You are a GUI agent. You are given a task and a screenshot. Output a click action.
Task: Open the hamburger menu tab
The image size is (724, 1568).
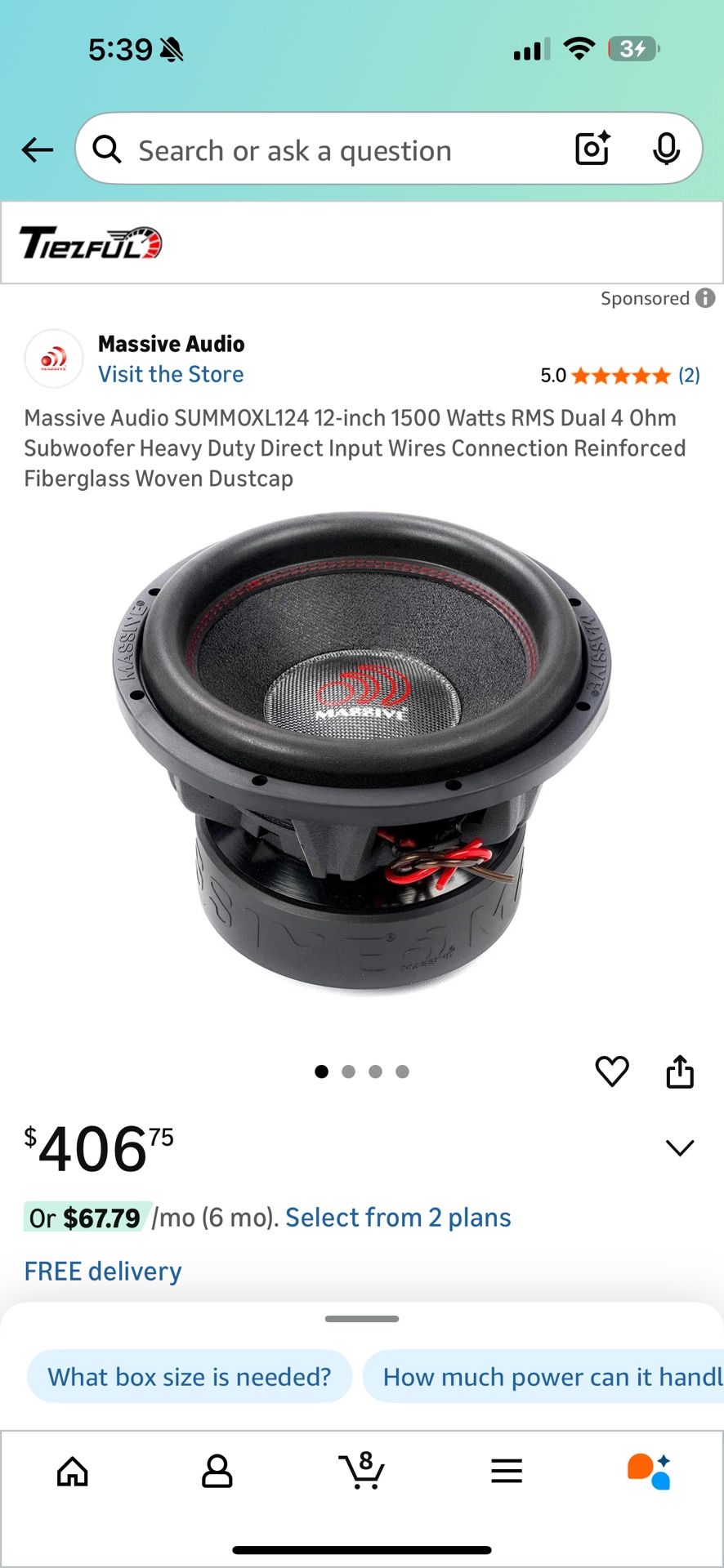click(x=507, y=1472)
